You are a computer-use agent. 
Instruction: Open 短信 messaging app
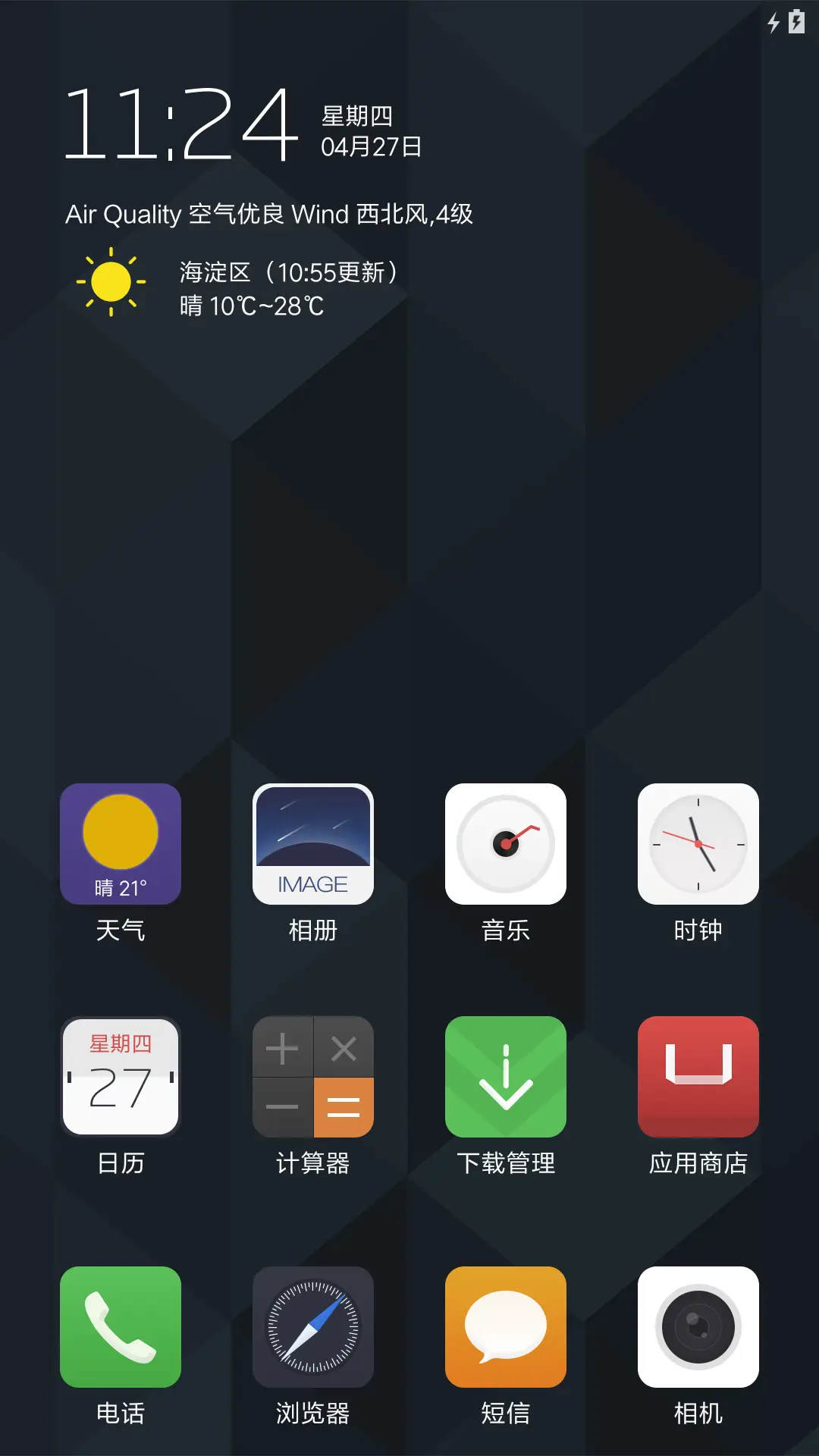[506, 1327]
